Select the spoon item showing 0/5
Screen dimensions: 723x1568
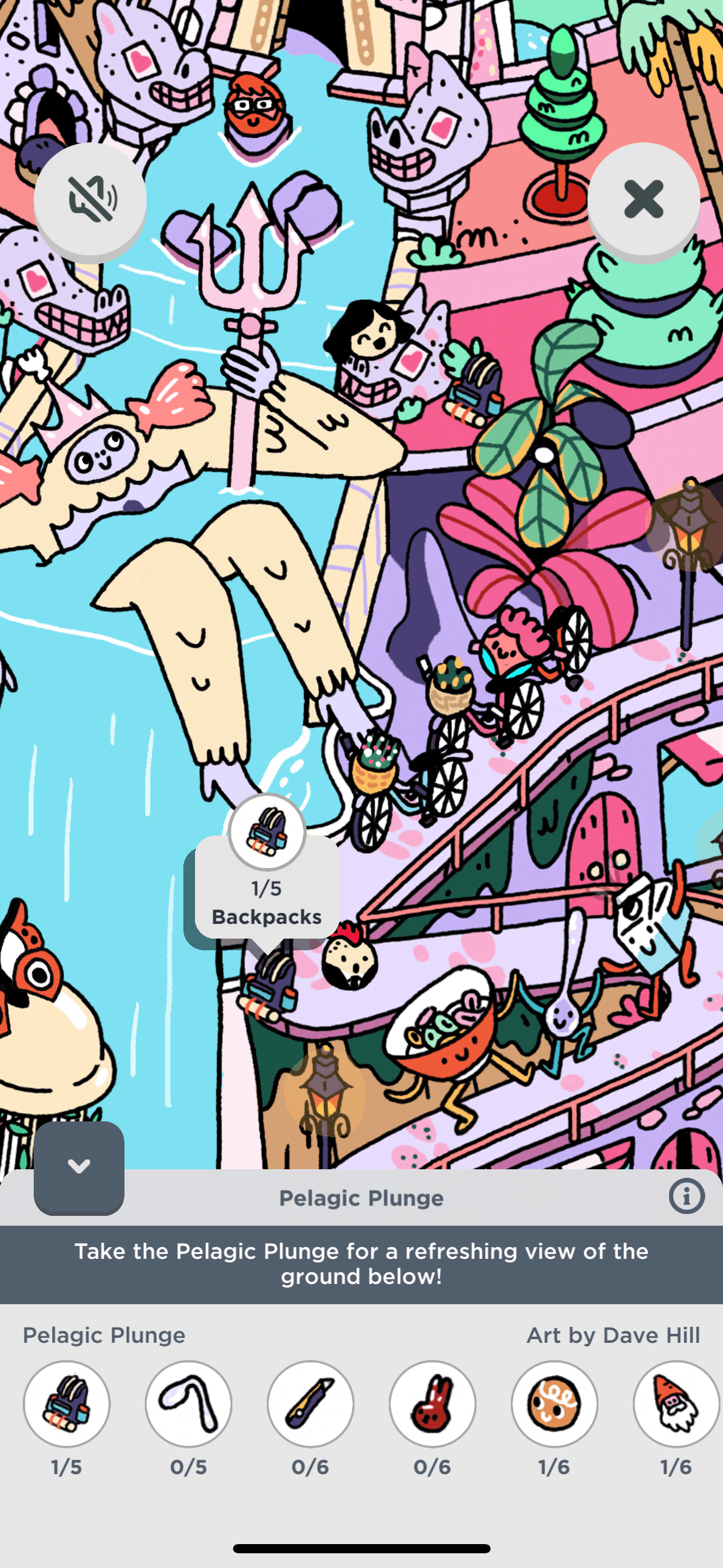(x=188, y=1404)
